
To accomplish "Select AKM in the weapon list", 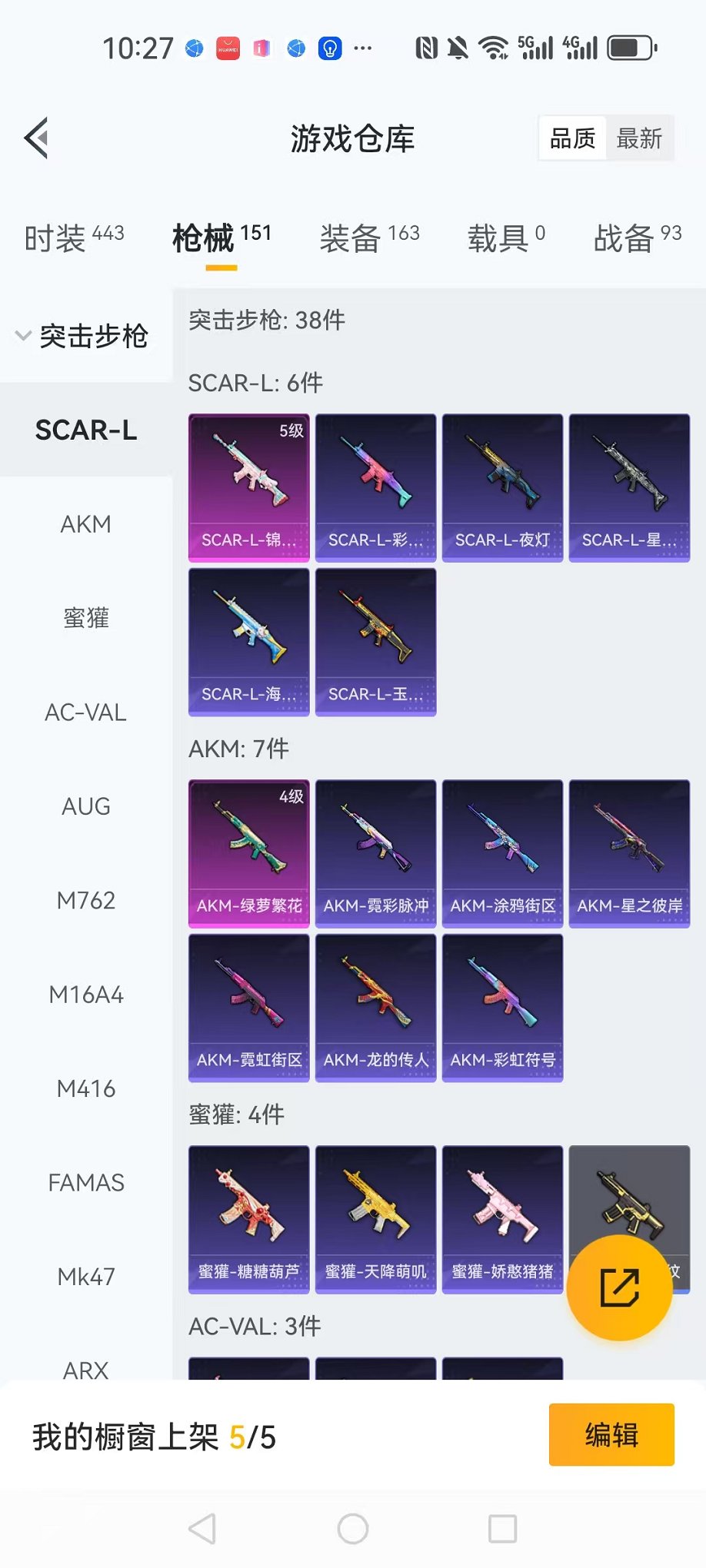I will (85, 524).
